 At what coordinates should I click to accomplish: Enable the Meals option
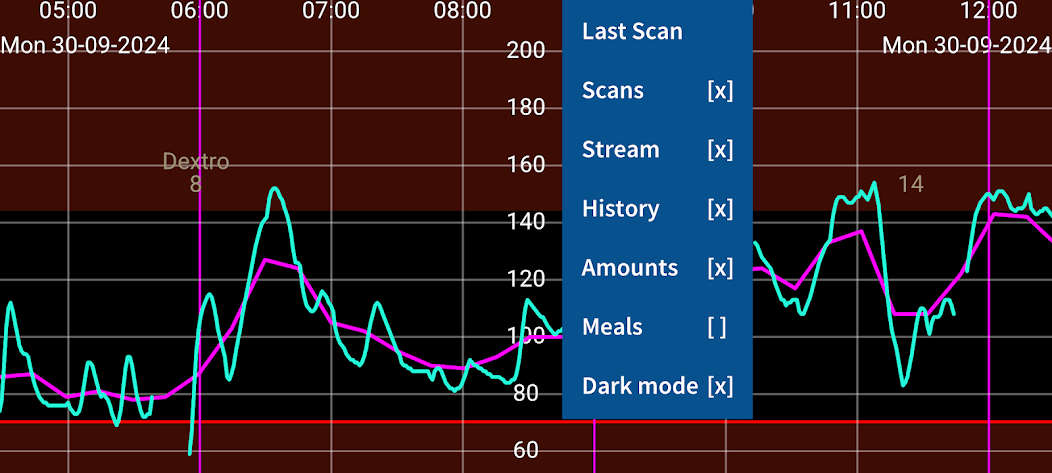717,327
